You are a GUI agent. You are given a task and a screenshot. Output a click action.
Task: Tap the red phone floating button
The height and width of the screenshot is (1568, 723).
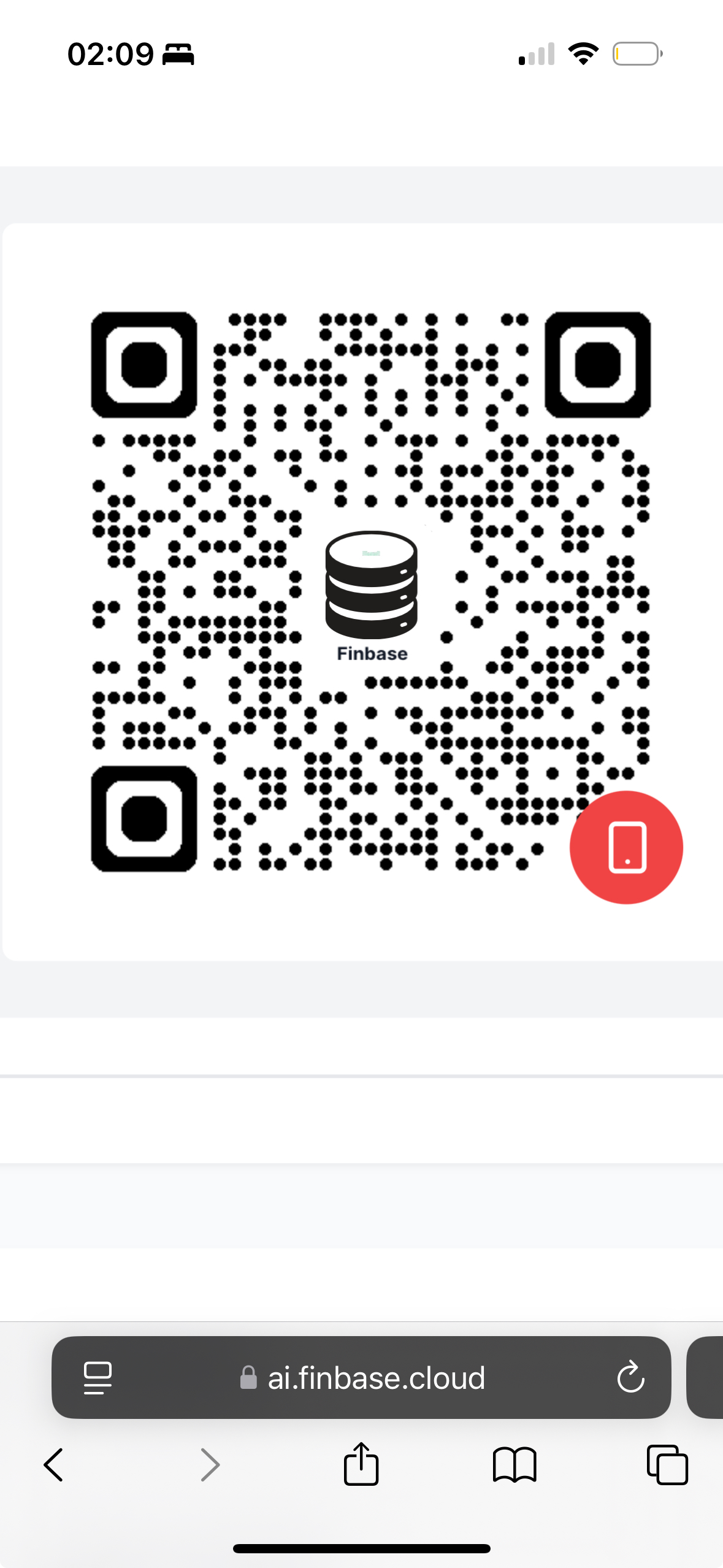[x=626, y=847]
